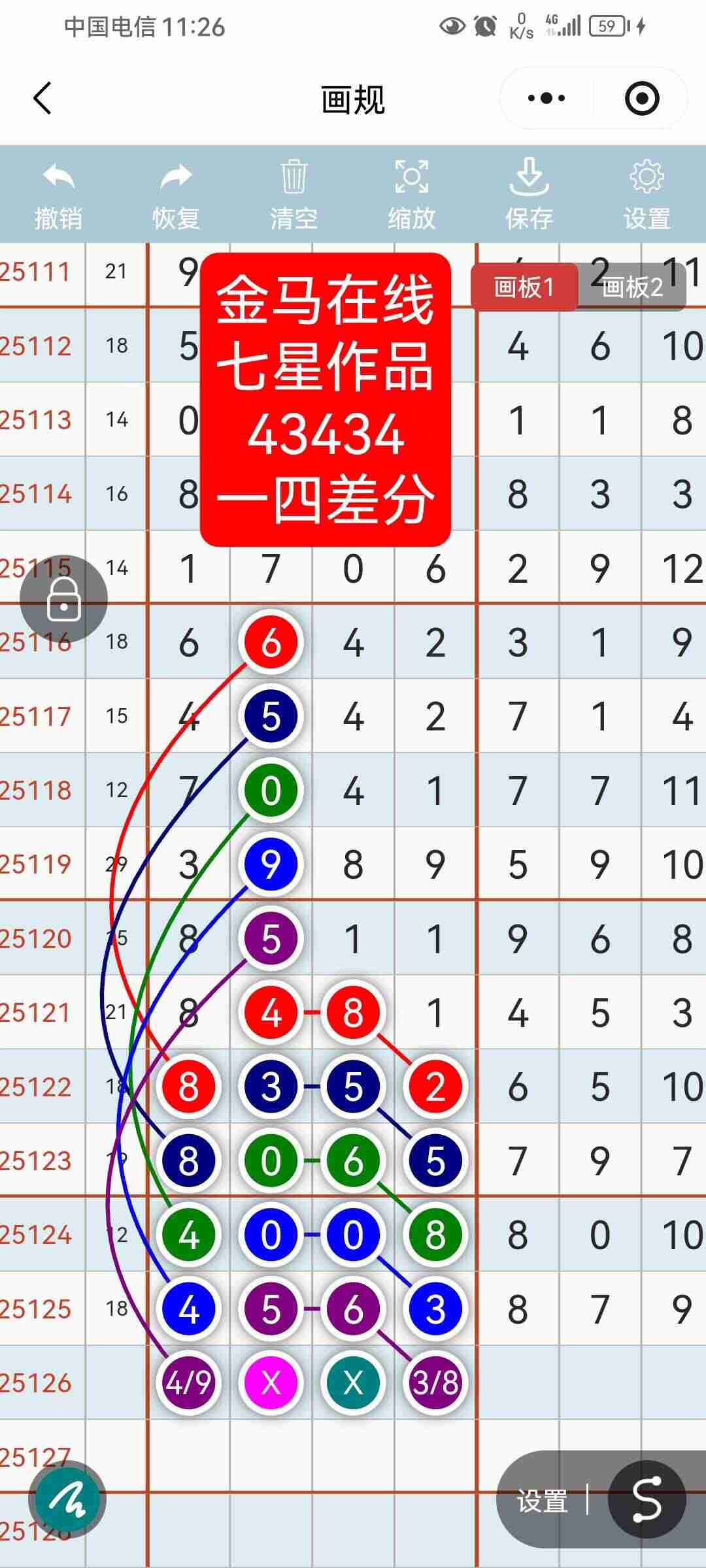Tap the magenta X marker circle
The image size is (706, 1568).
[270, 1382]
